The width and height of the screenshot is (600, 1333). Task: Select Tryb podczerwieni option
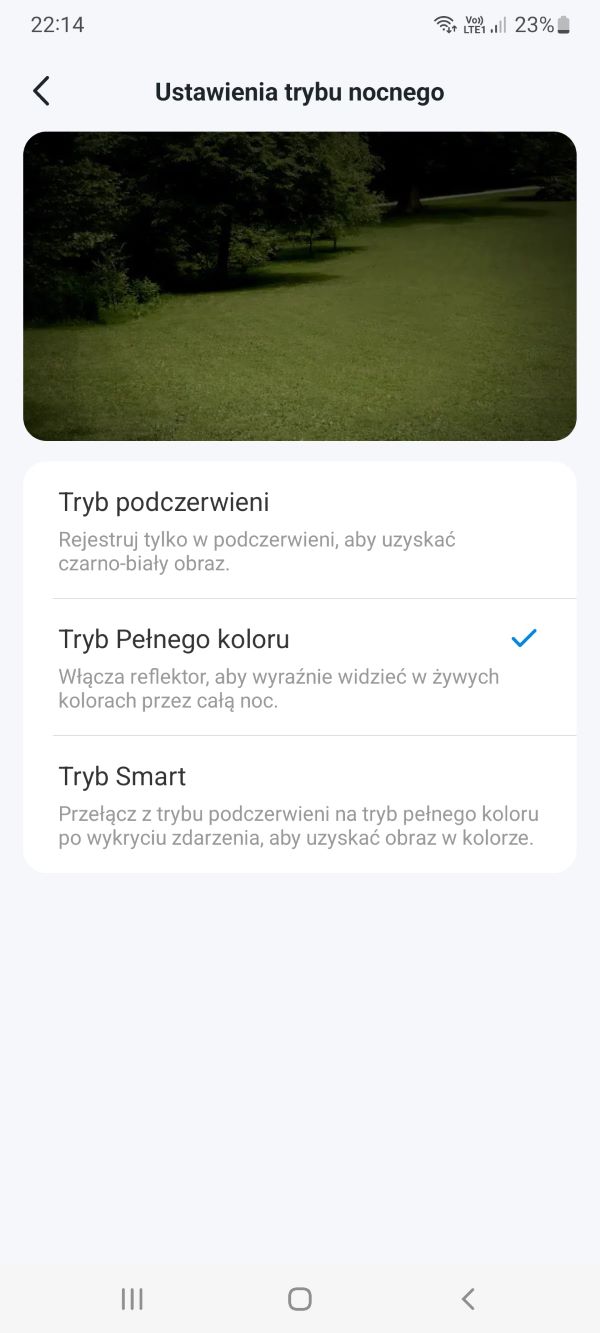click(300, 530)
